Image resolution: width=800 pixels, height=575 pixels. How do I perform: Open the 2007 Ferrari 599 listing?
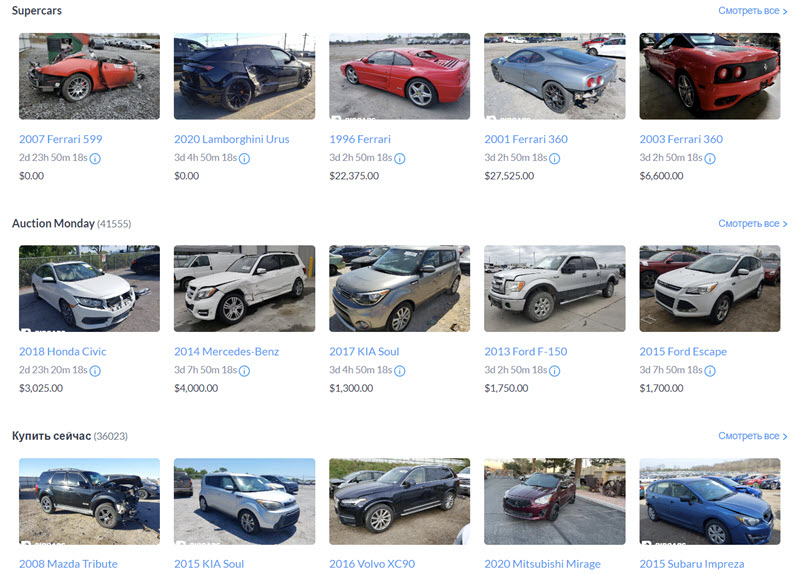tap(60, 139)
